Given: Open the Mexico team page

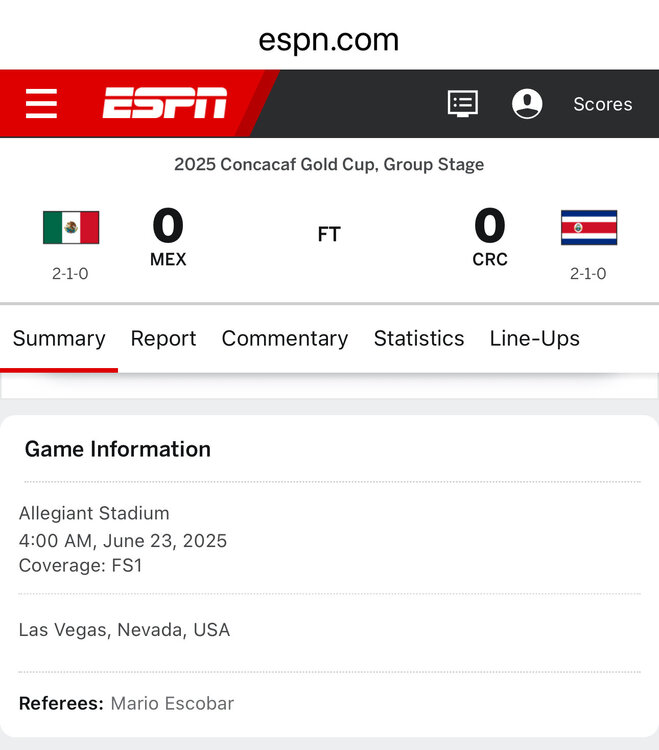Looking at the screenshot, I should click(x=71, y=228).
